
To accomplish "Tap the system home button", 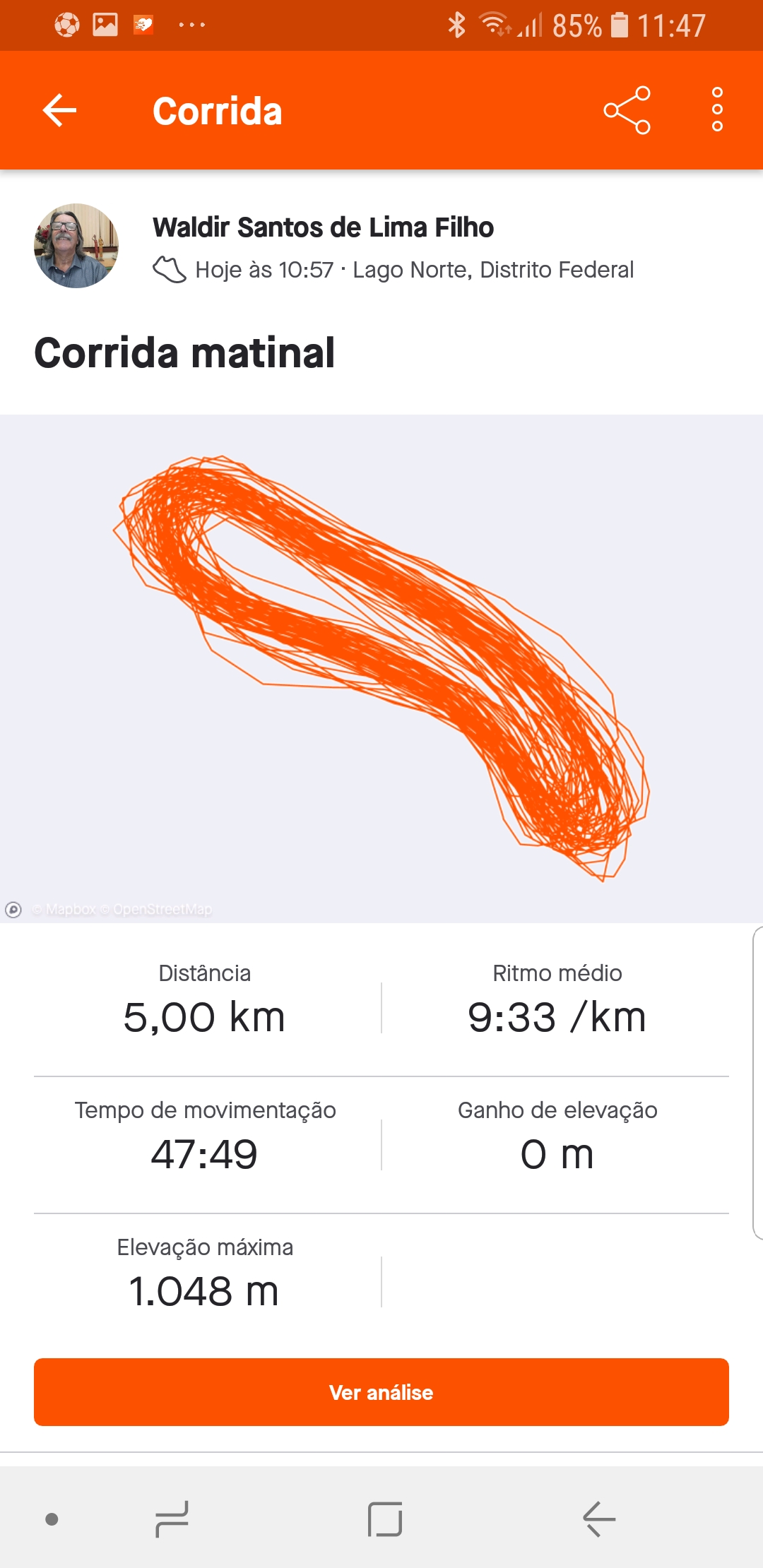I will click(385, 1519).
